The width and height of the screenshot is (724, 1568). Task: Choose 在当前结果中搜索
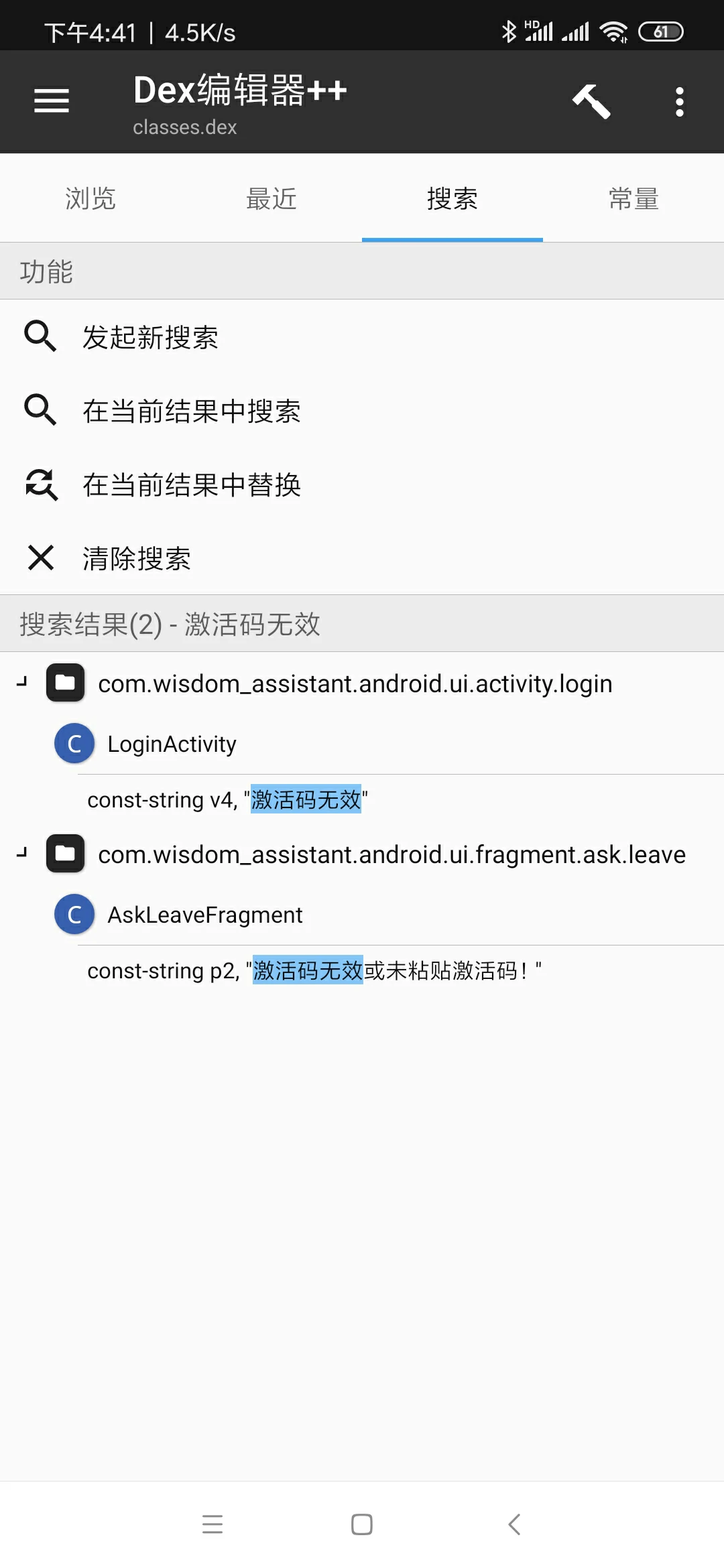[192, 411]
